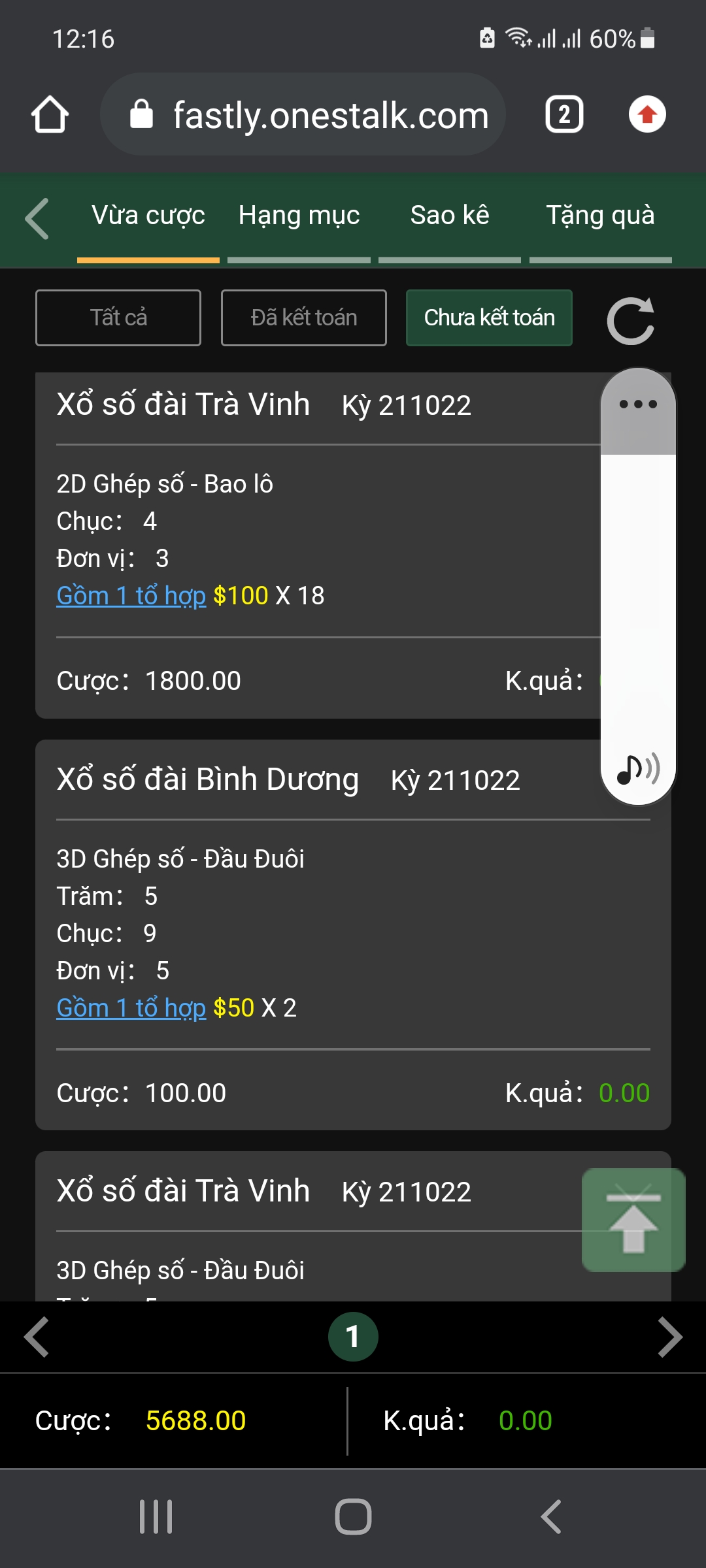Refresh the bet list

(x=631, y=320)
